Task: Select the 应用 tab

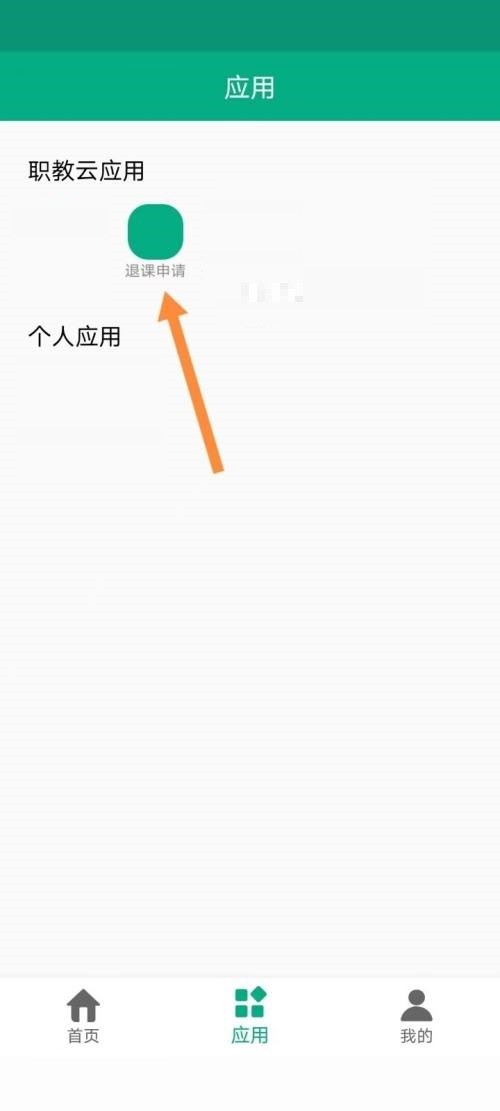Action: pyautogui.click(x=249, y=1015)
